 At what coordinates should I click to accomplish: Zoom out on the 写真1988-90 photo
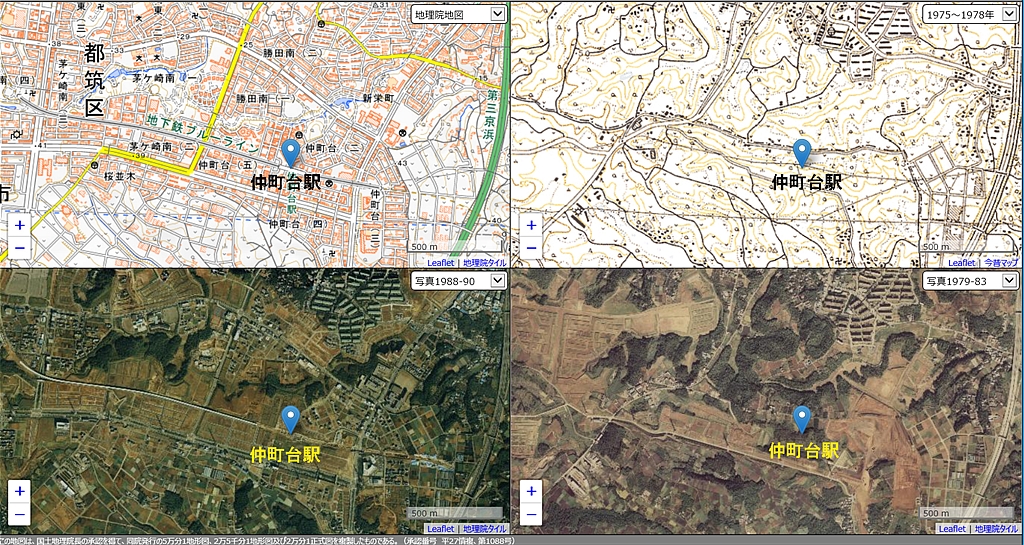click(20, 513)
